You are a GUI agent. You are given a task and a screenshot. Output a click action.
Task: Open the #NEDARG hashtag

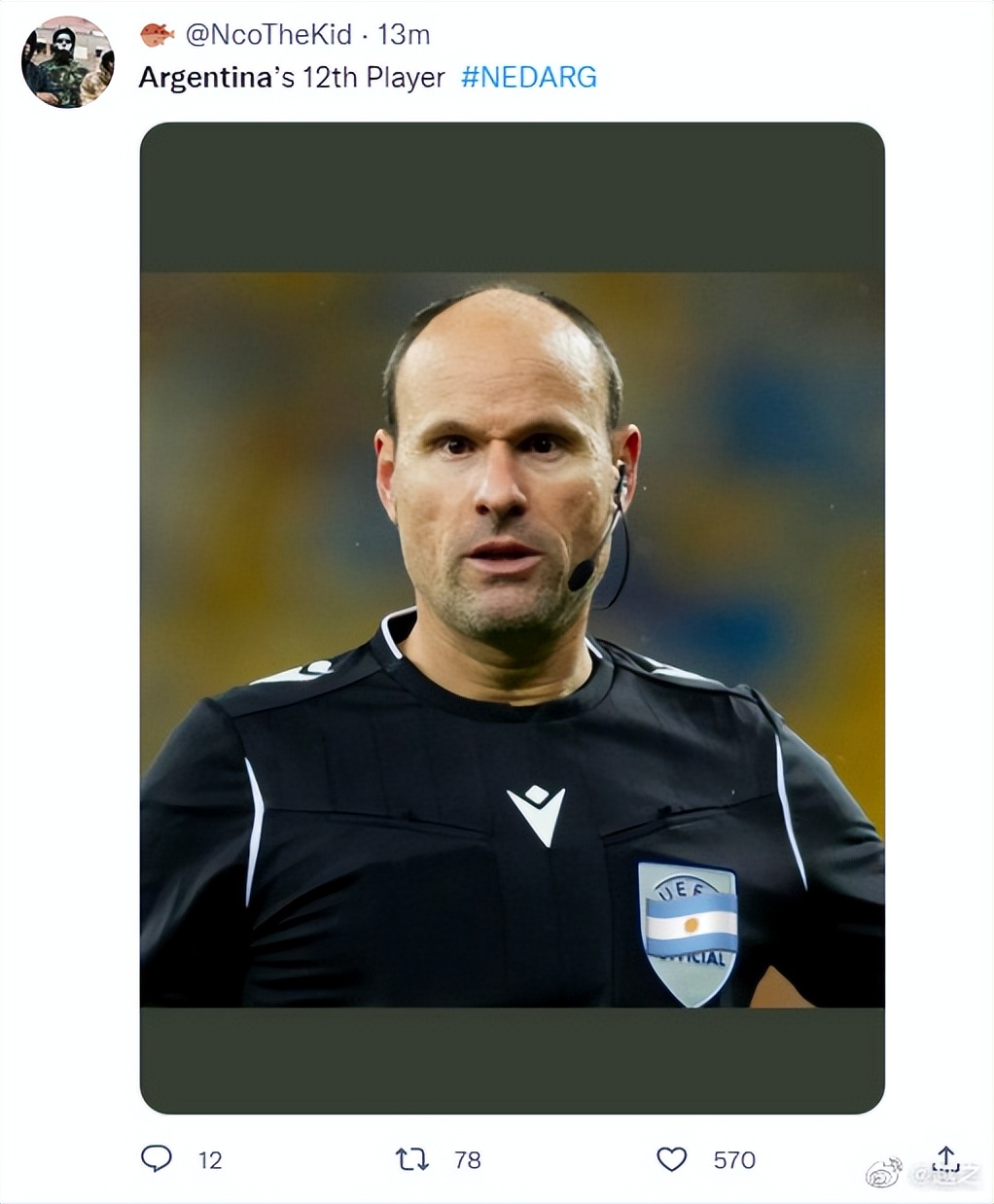click(528, 78)
